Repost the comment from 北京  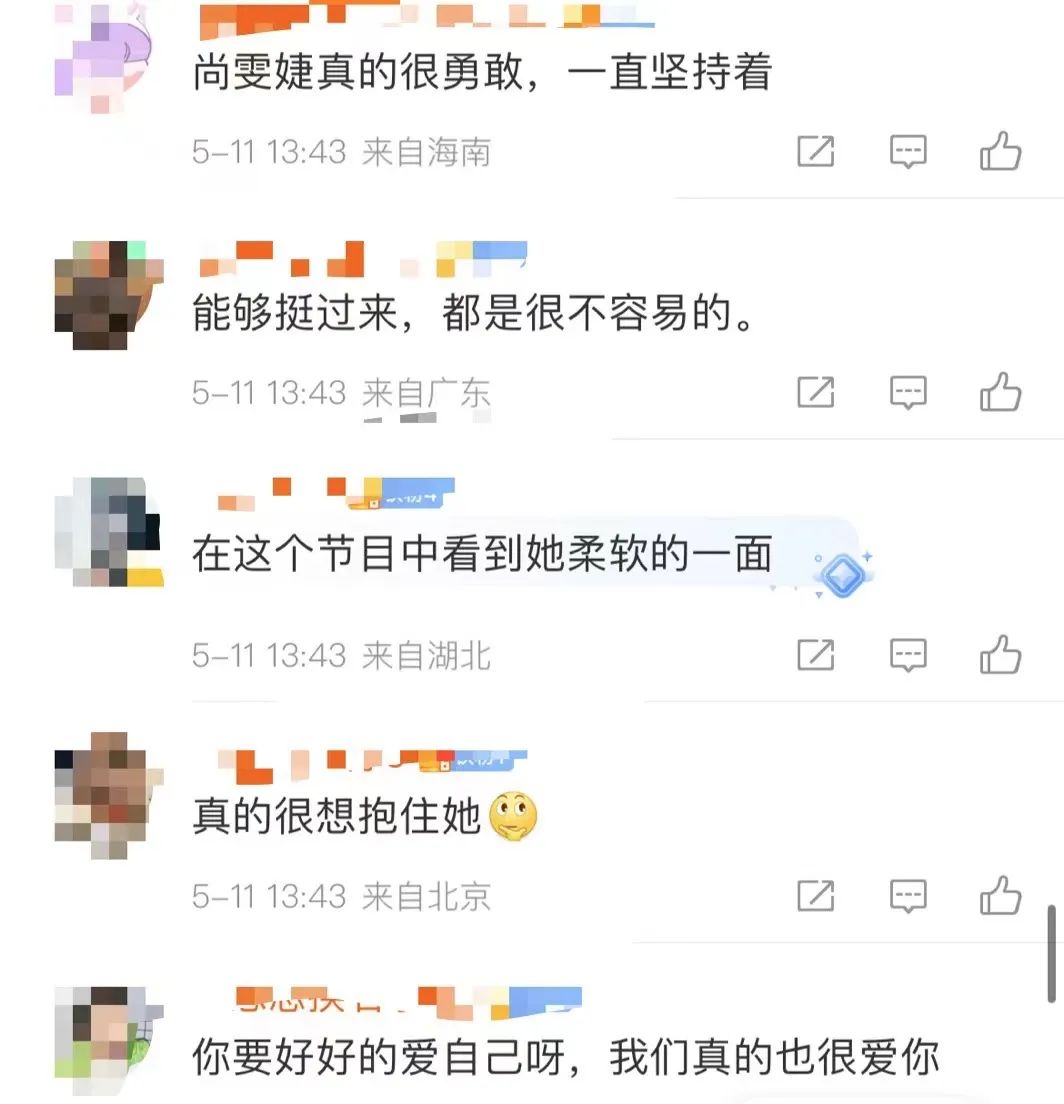click(815, 895)
